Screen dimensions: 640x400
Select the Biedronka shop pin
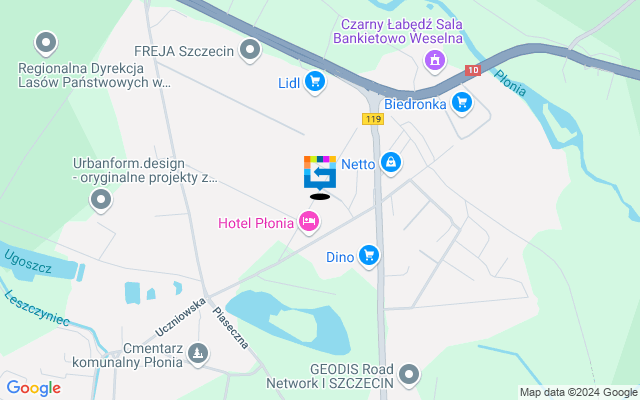[461, 101]
